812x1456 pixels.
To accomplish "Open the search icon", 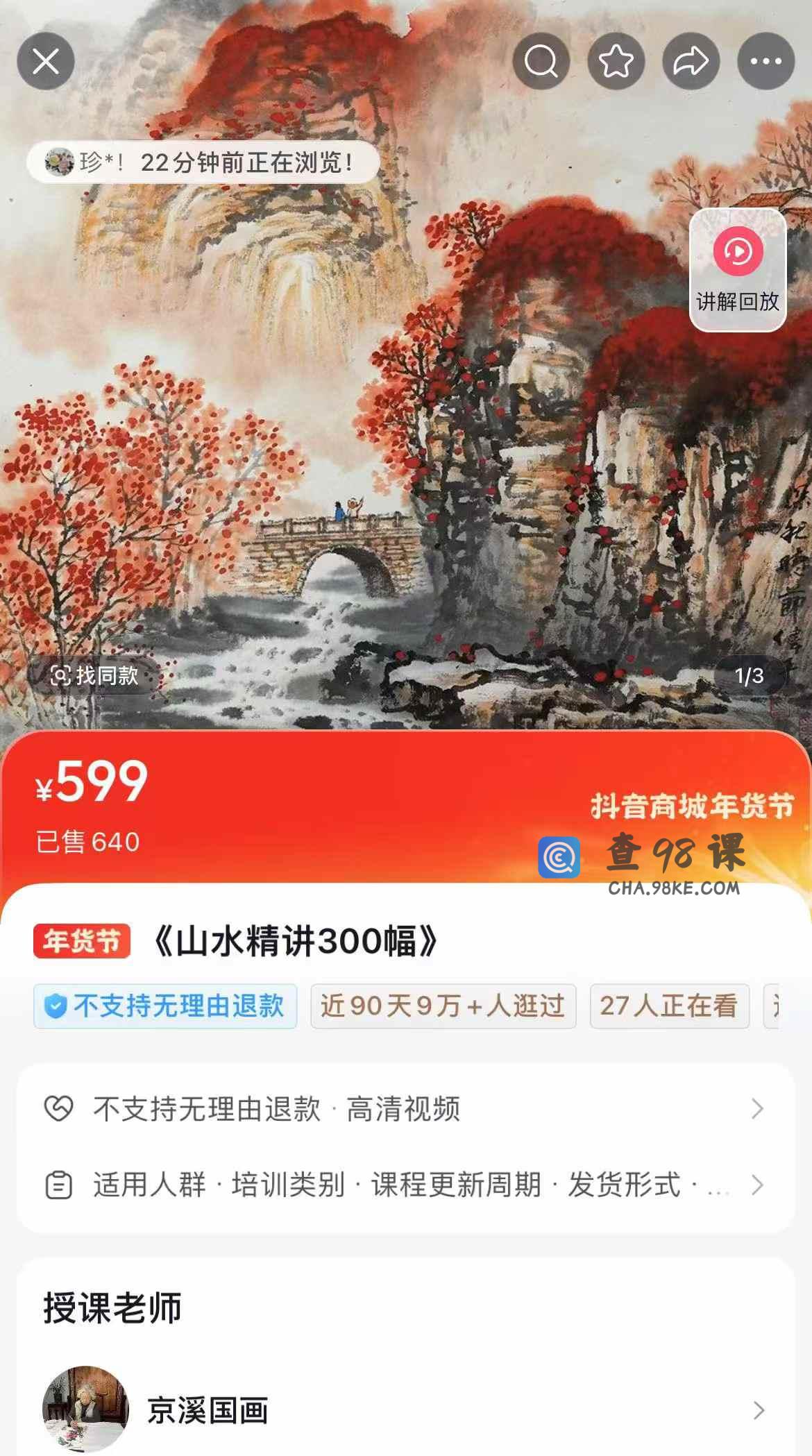I will click(x=541, y=62).
